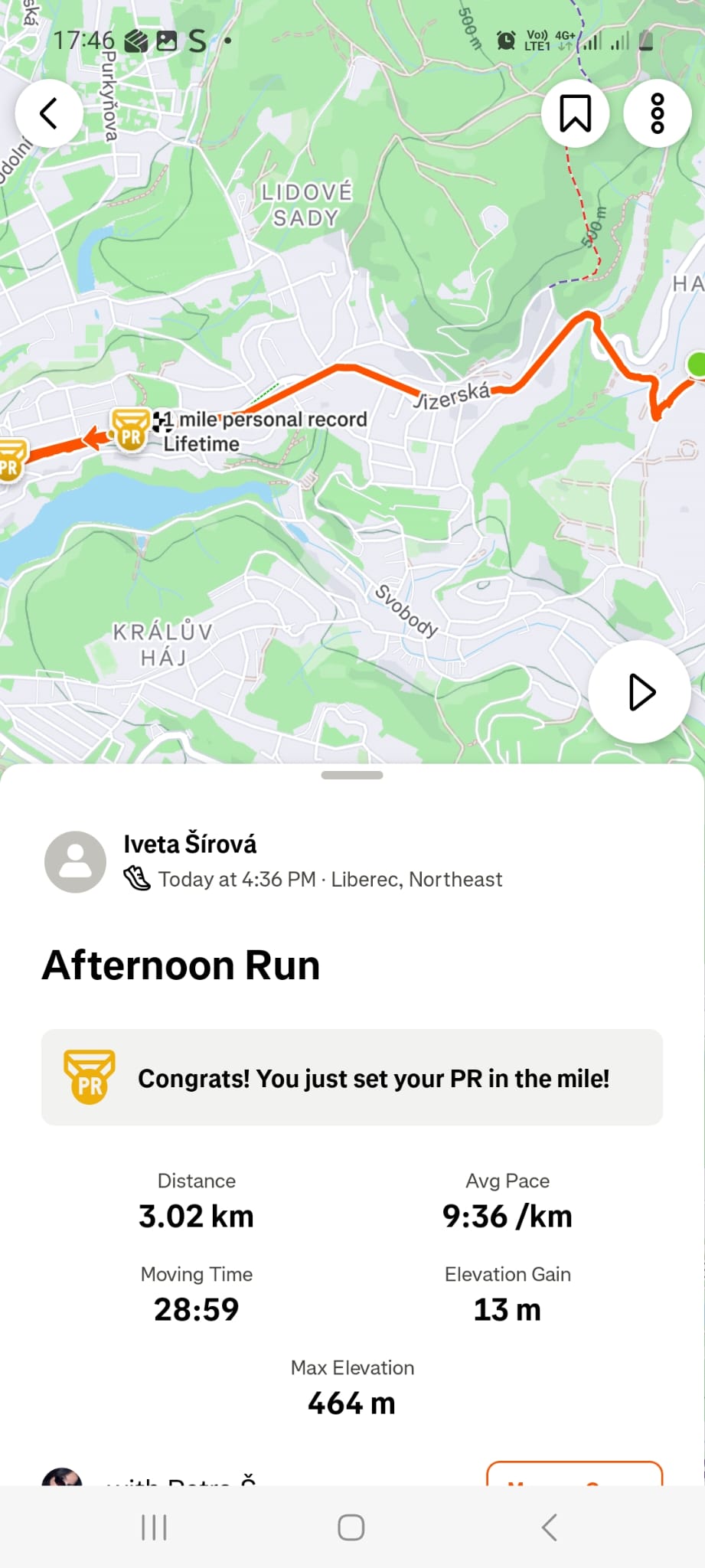Tap the mile personal record marker

pyautogui.click(x=131, y=431)
